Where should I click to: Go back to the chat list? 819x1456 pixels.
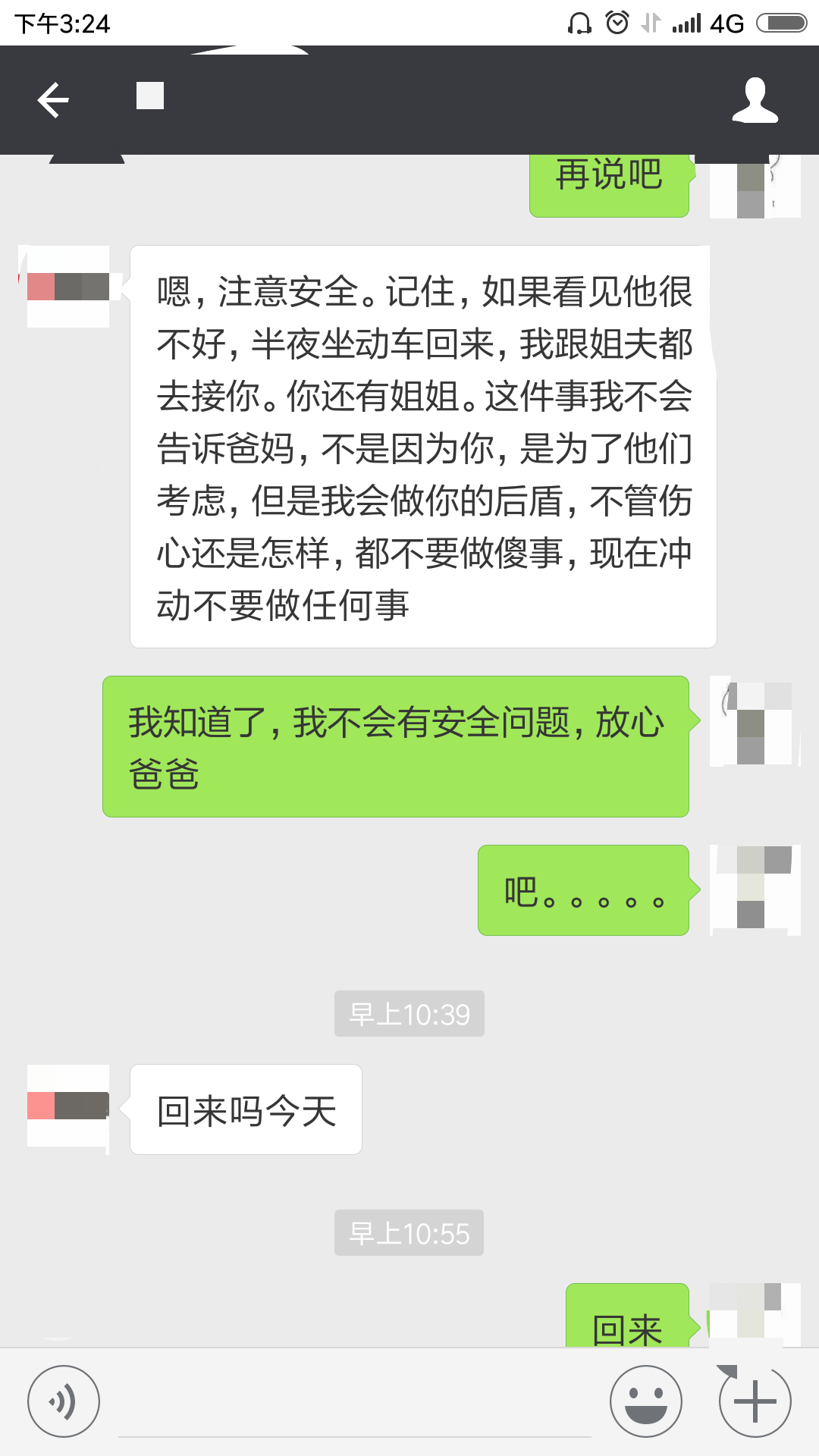tap(53, 100)
